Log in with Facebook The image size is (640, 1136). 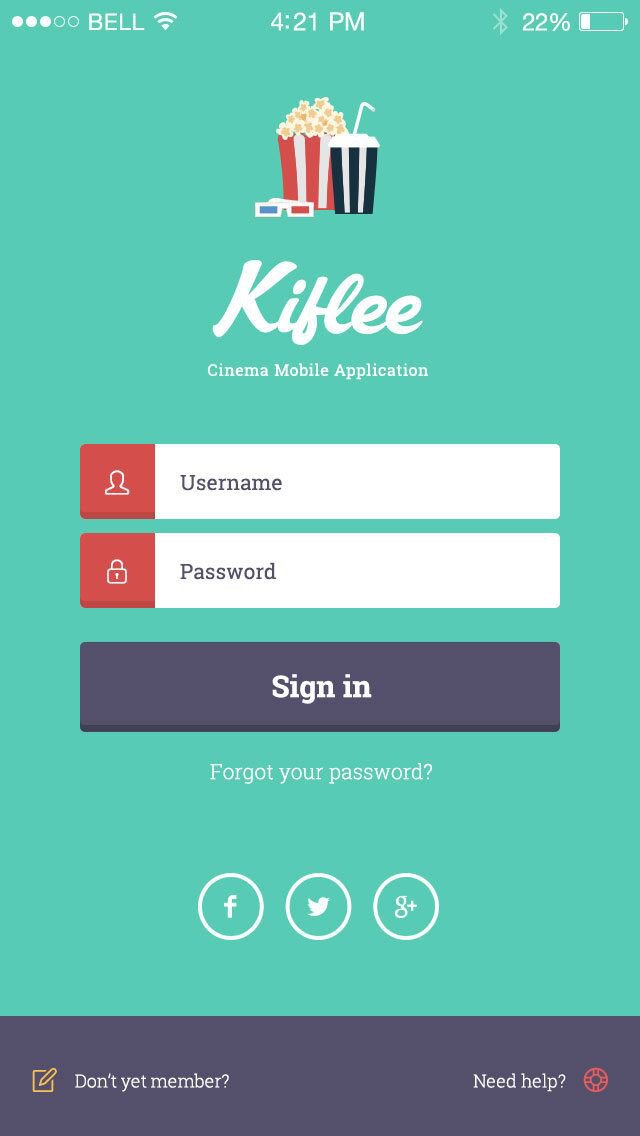click(x=231, y=907)
